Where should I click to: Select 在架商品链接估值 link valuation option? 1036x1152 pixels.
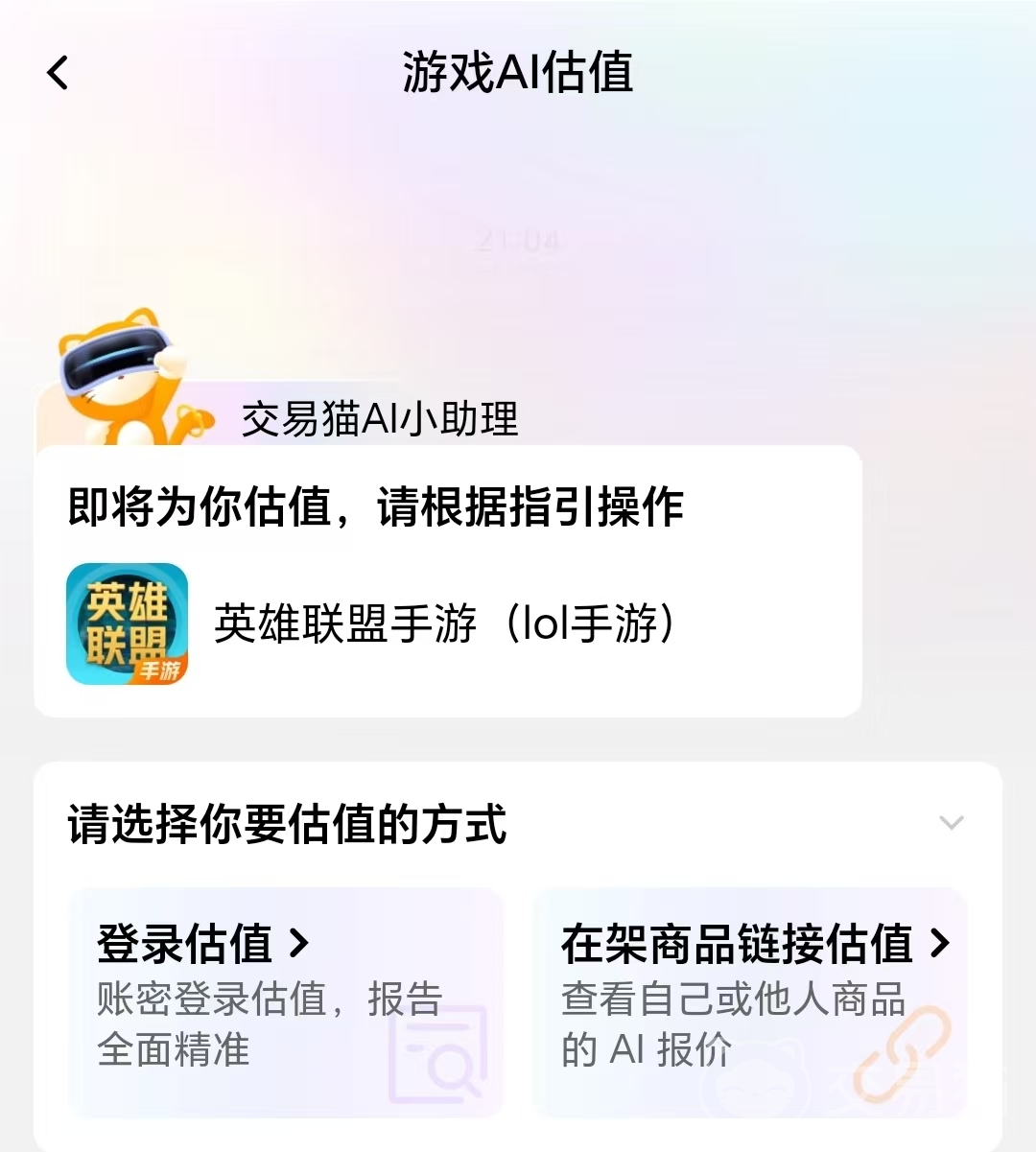[x=749, y=1001]
